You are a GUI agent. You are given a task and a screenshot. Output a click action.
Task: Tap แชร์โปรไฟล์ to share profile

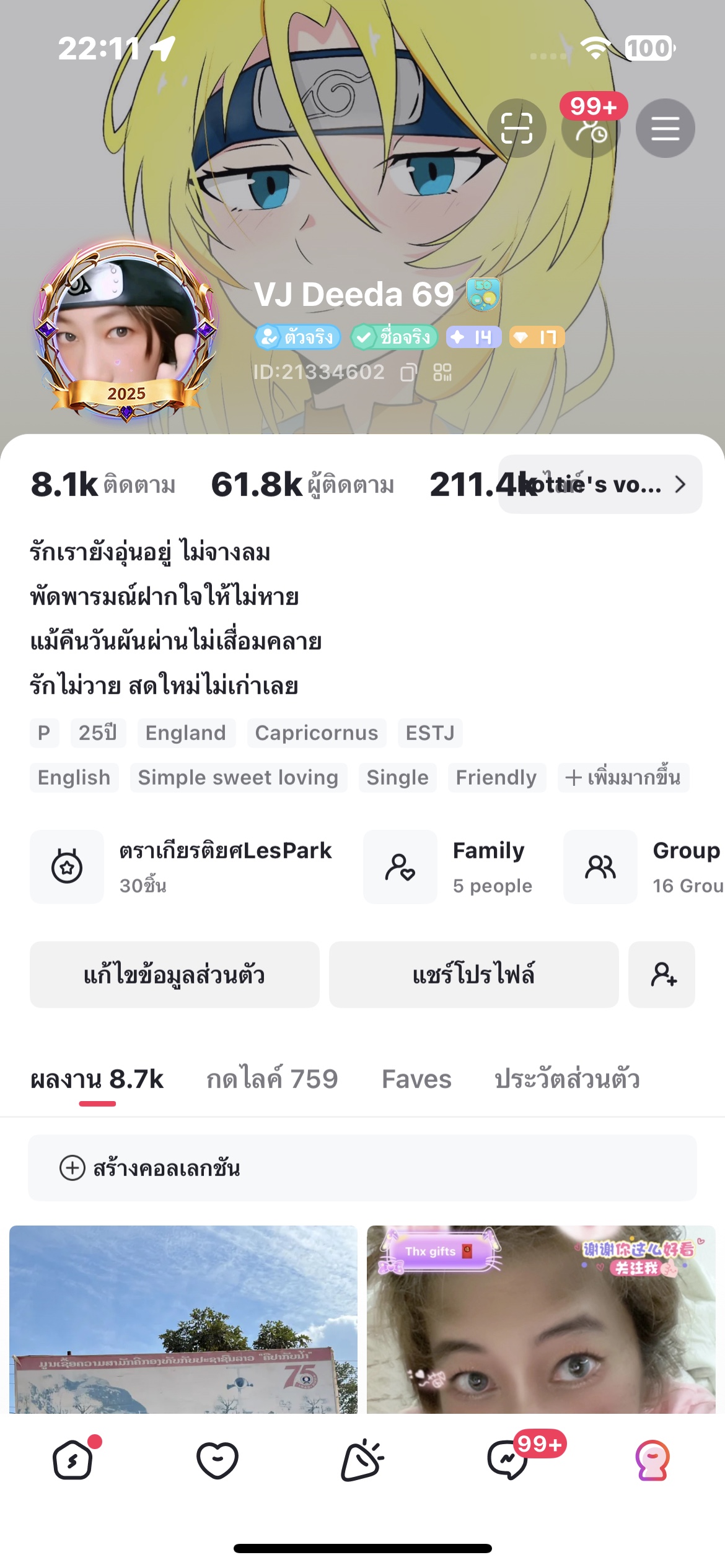pos(473,975)
